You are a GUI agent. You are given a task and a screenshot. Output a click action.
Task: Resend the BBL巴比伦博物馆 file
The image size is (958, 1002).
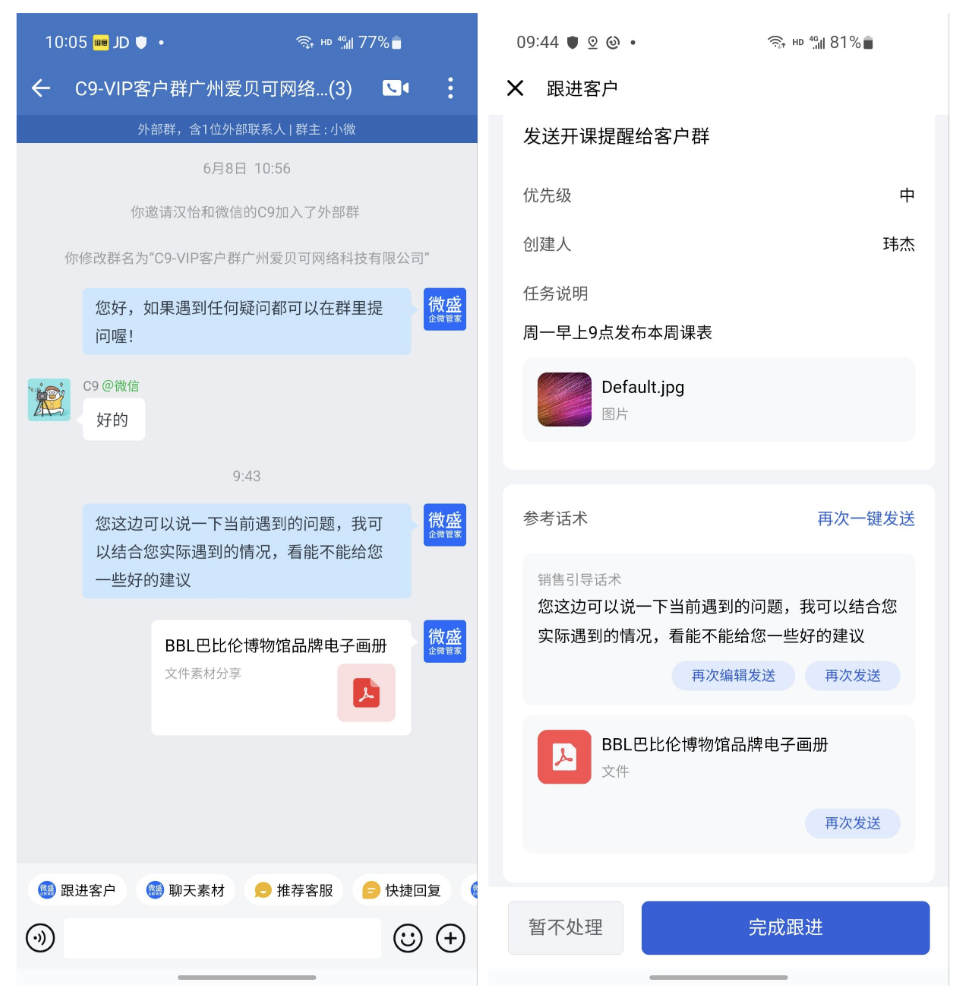click(852, 823)
